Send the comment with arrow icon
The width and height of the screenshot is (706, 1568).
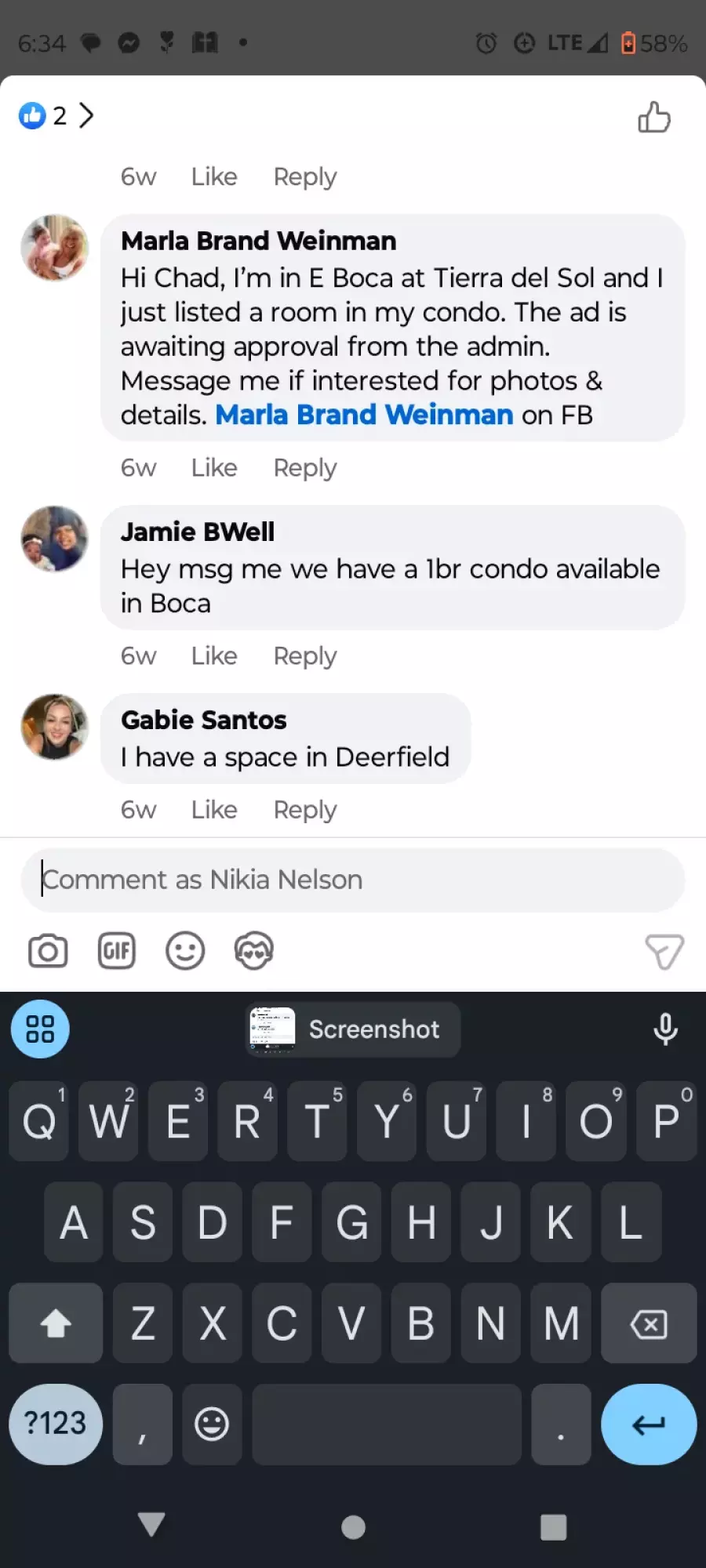pyautogui.click(x=664, y=953)
